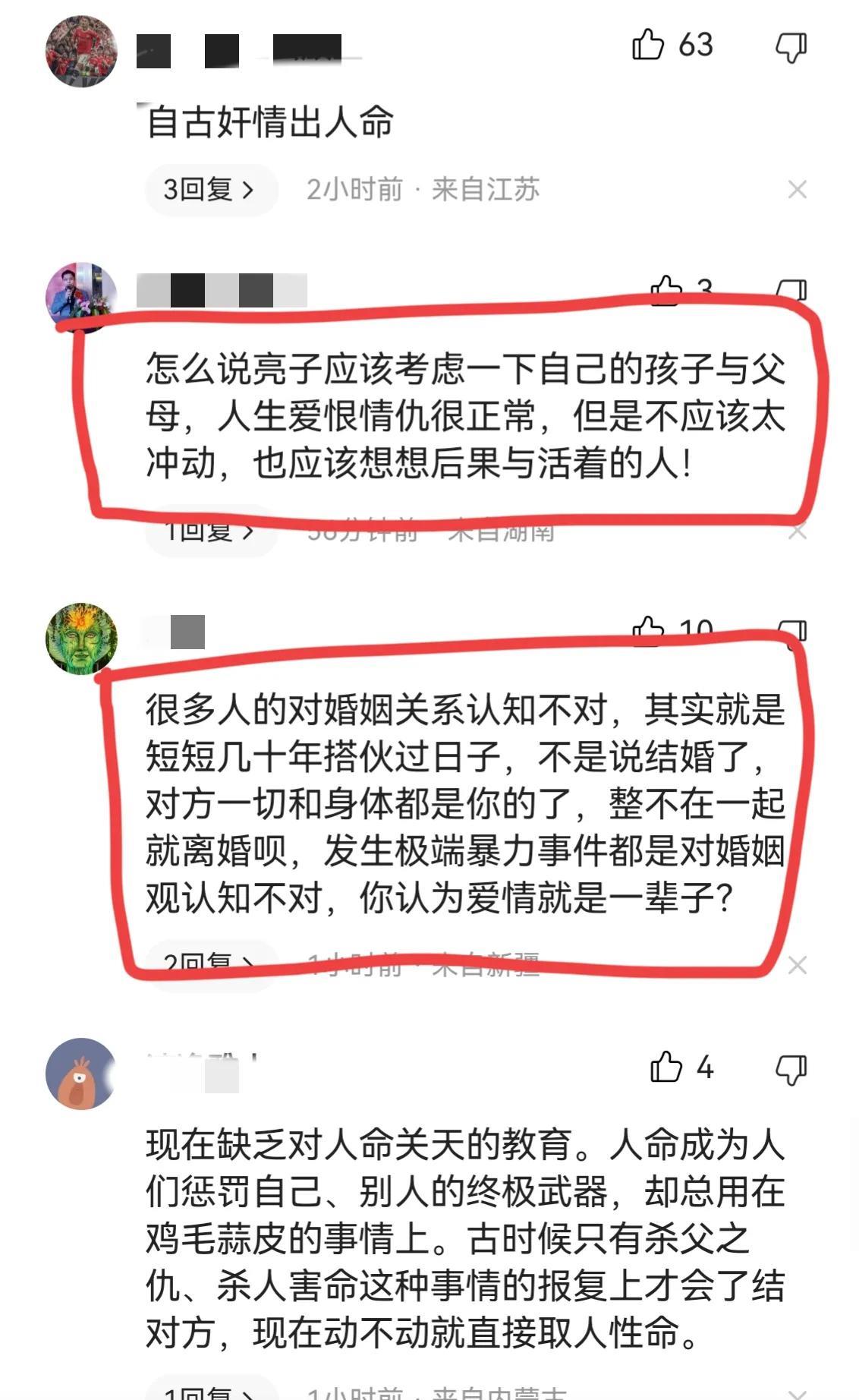Like the comment "自古奸情出人命"
This screenshot has width=859, height=1400.
[x=648, y=45]
